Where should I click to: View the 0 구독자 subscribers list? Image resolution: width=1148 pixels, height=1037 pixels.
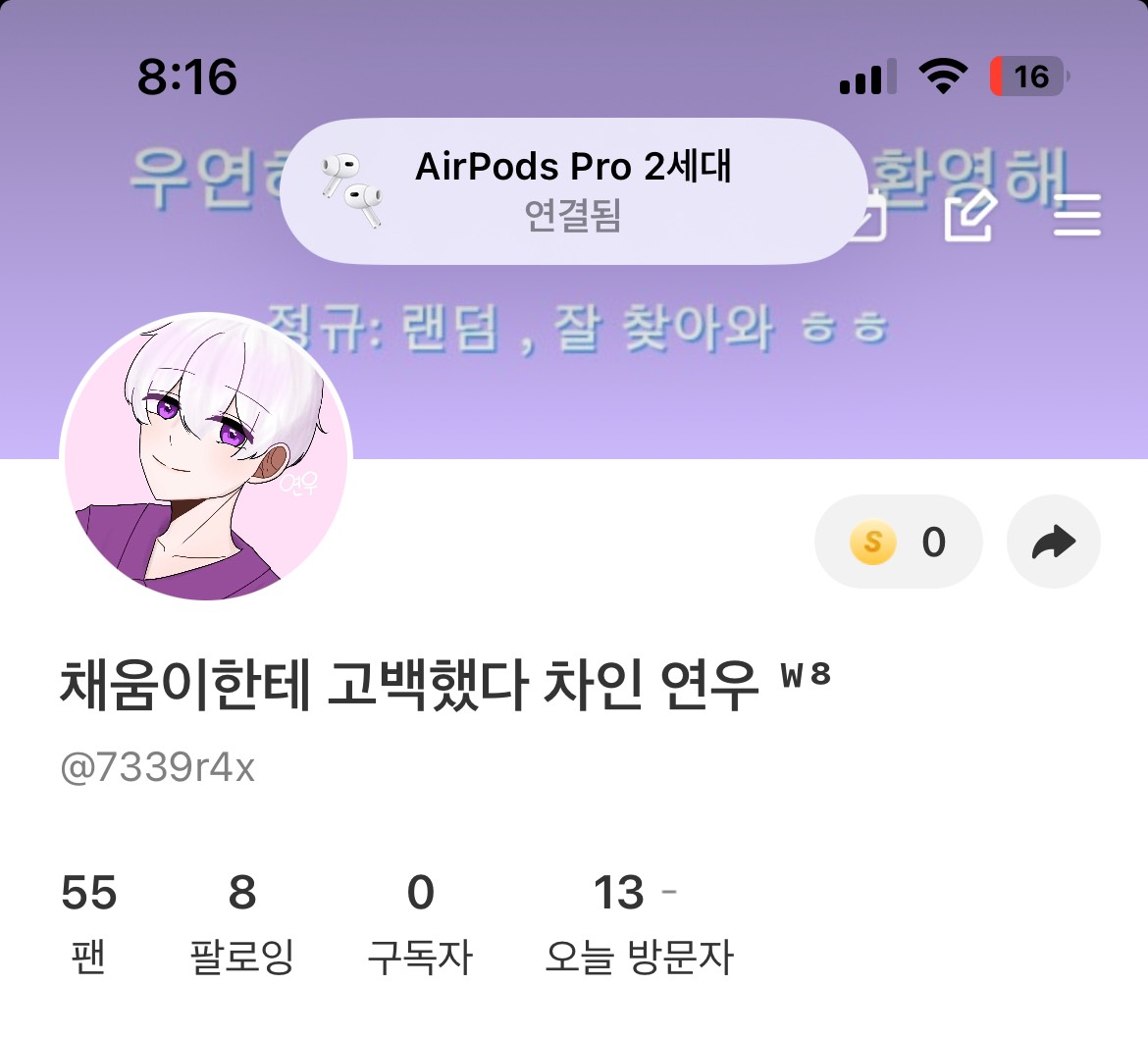[420, 922]
